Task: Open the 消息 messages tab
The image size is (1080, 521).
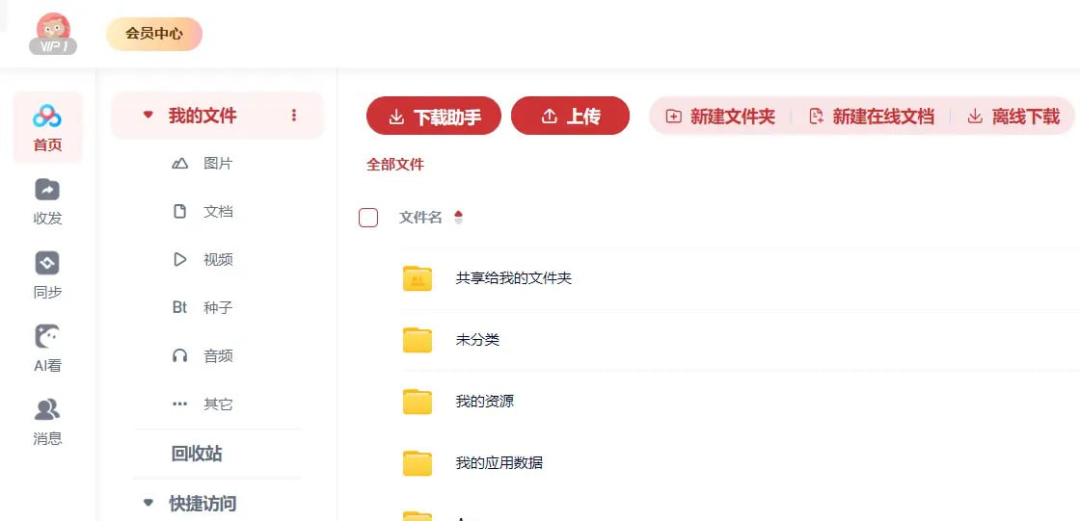Action: tap(47, 420)
